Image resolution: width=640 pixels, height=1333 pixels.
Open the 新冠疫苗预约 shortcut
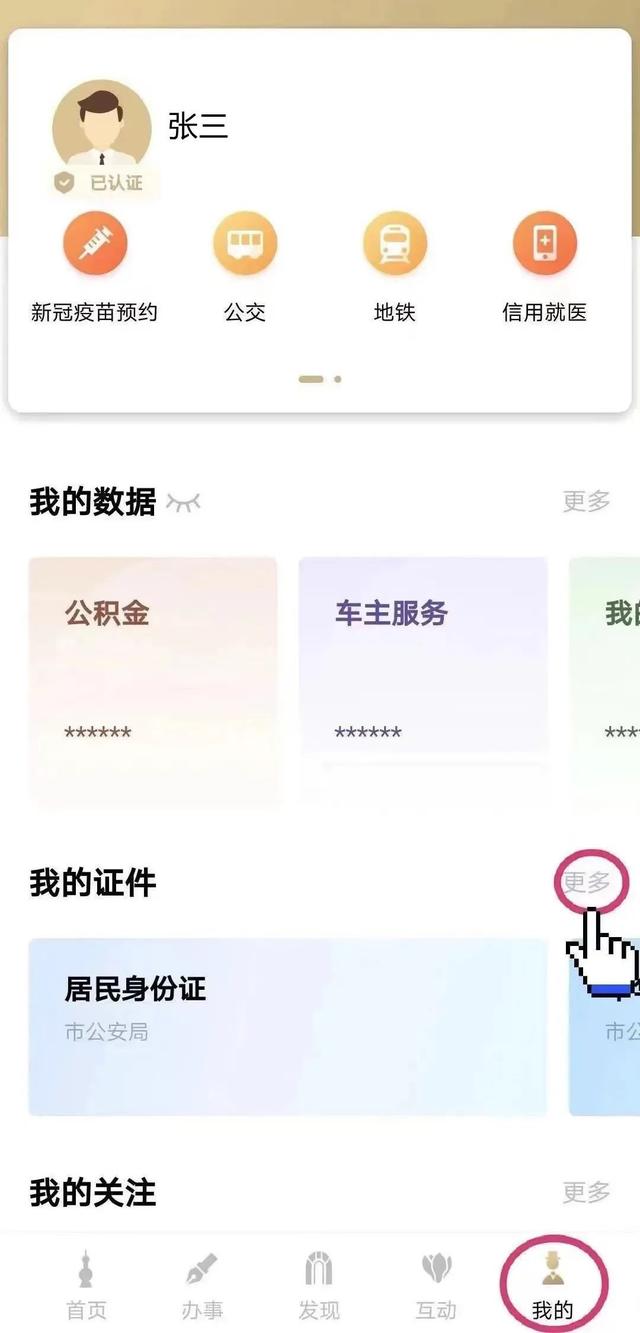[x=95, y=245]
